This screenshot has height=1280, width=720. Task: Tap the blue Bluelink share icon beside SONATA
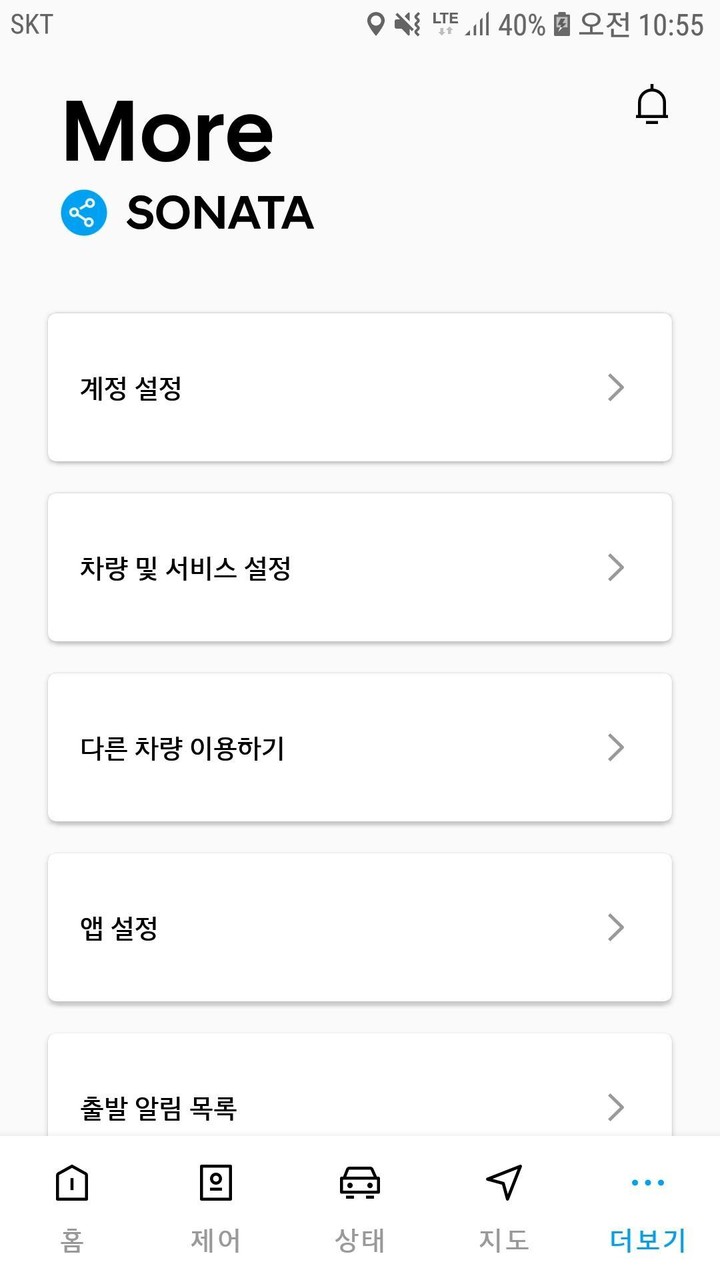84,212
